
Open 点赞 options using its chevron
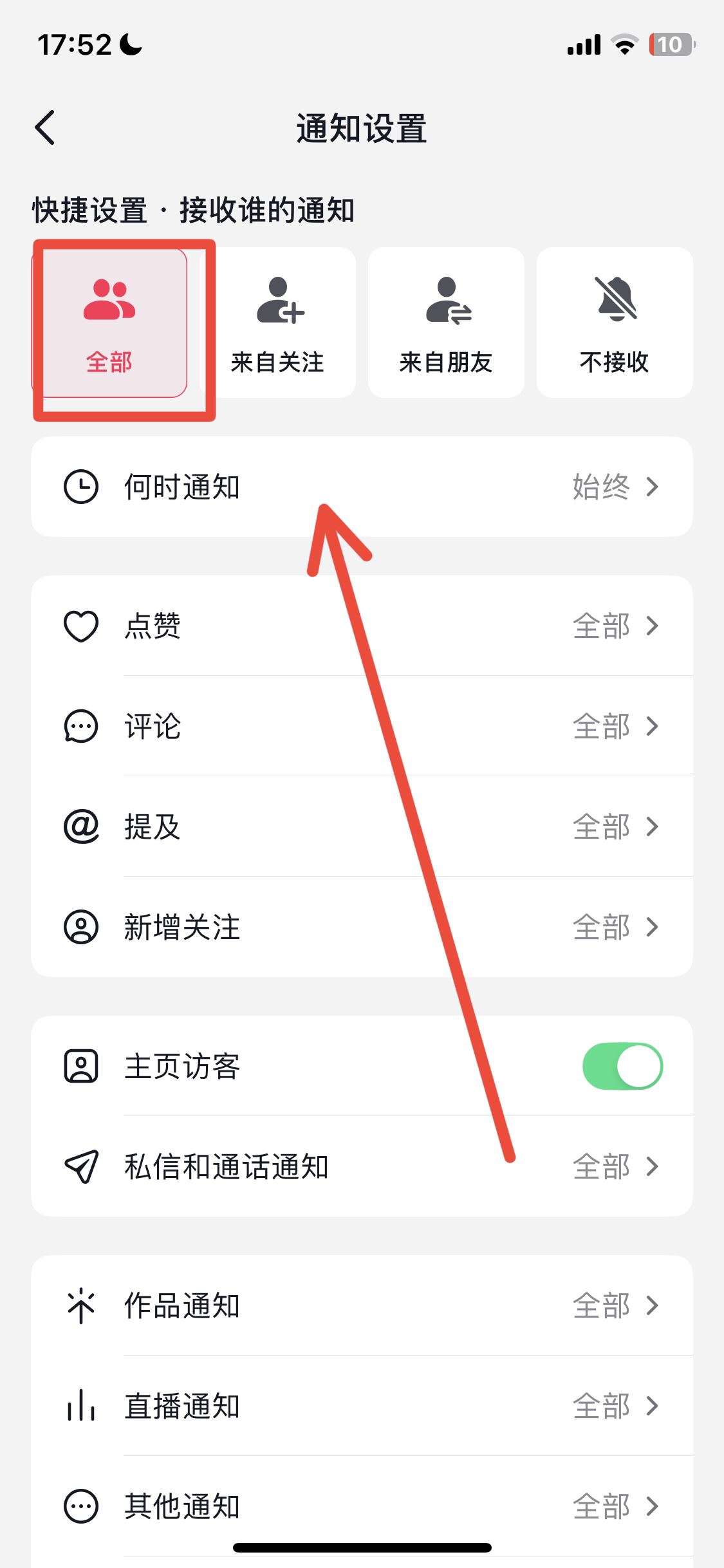tap(654, 626)
